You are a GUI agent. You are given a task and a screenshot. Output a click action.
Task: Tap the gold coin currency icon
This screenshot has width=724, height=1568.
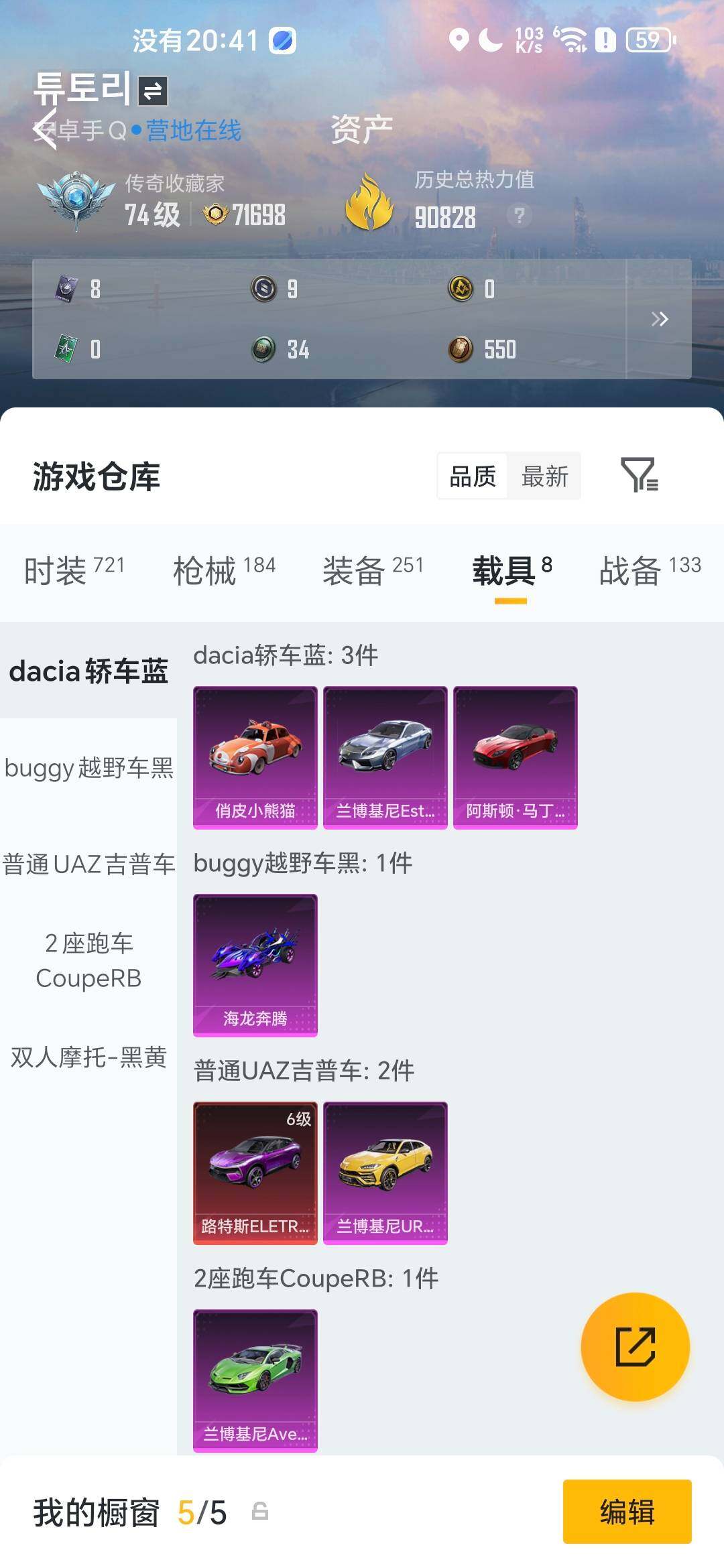463,288
